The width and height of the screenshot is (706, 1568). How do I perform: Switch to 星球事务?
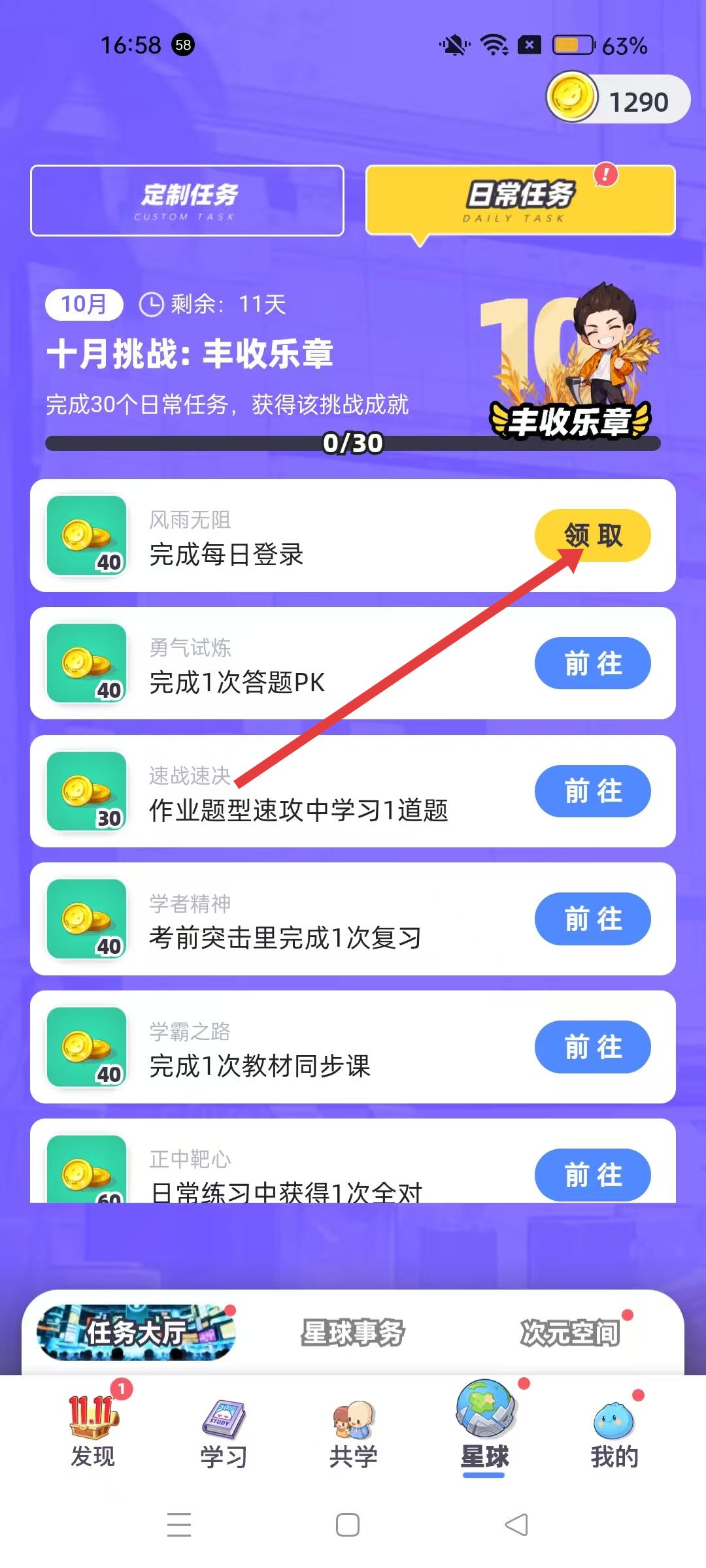click(x=353, y=1333)
